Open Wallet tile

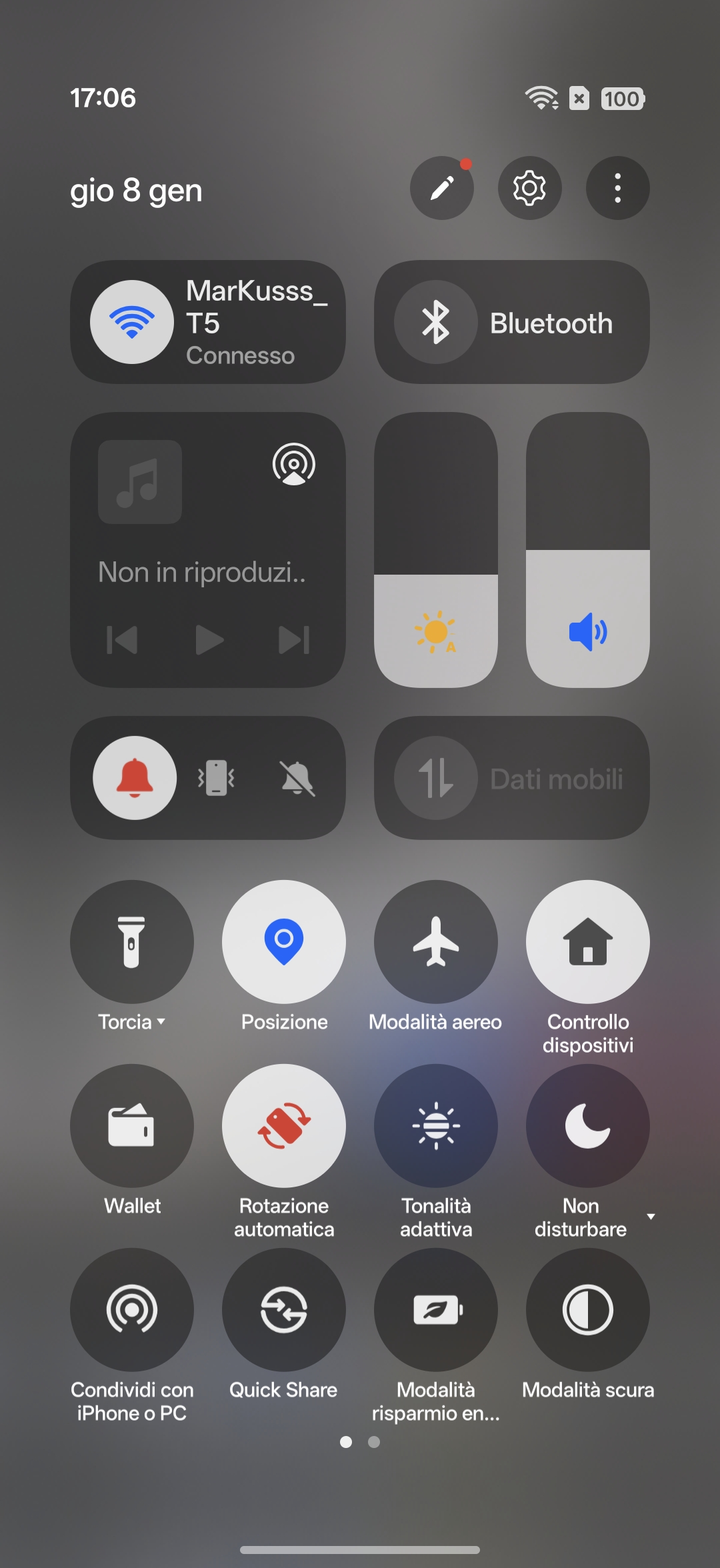pyautogui.click(x=132, y=1125)
